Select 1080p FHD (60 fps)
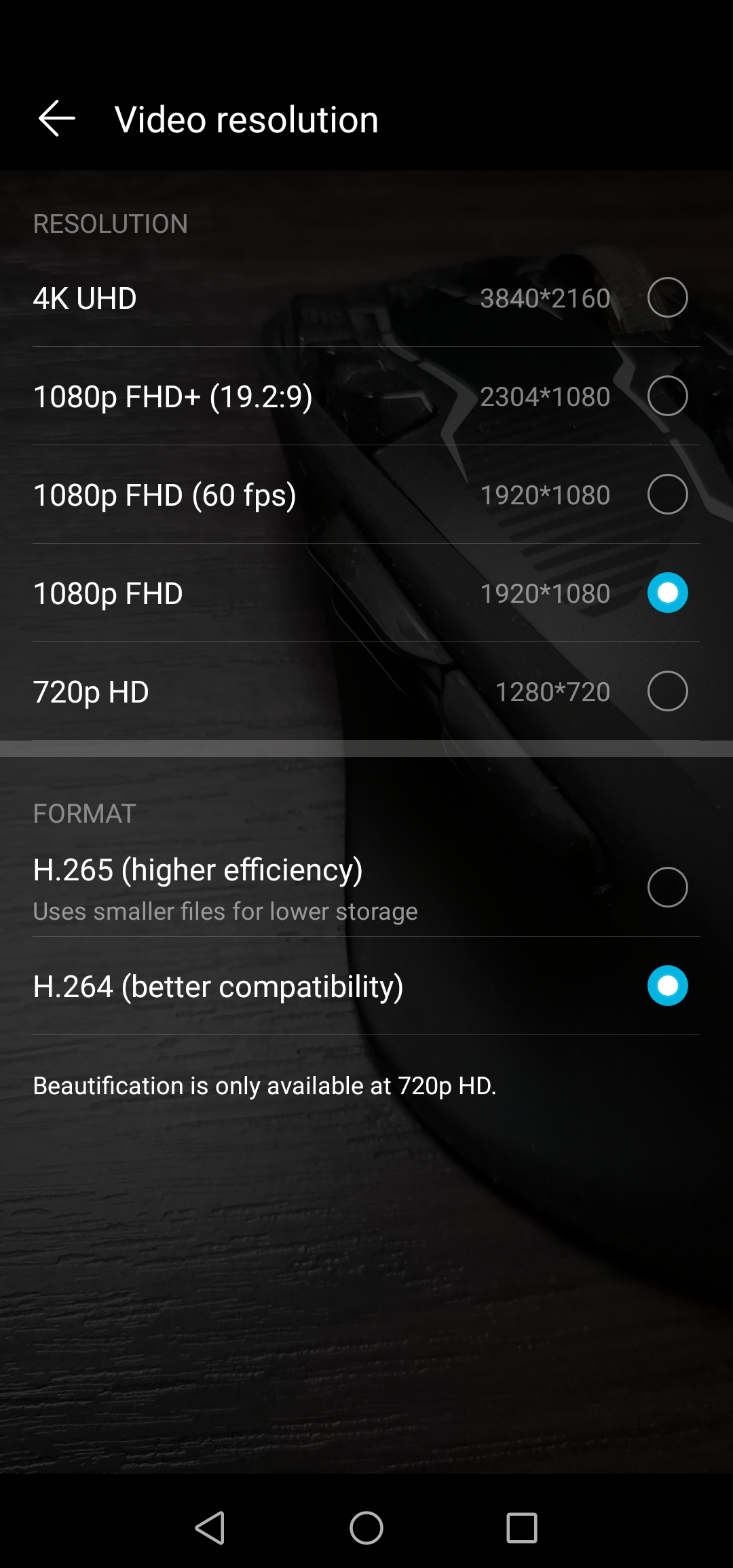 [x=366, y=495]
